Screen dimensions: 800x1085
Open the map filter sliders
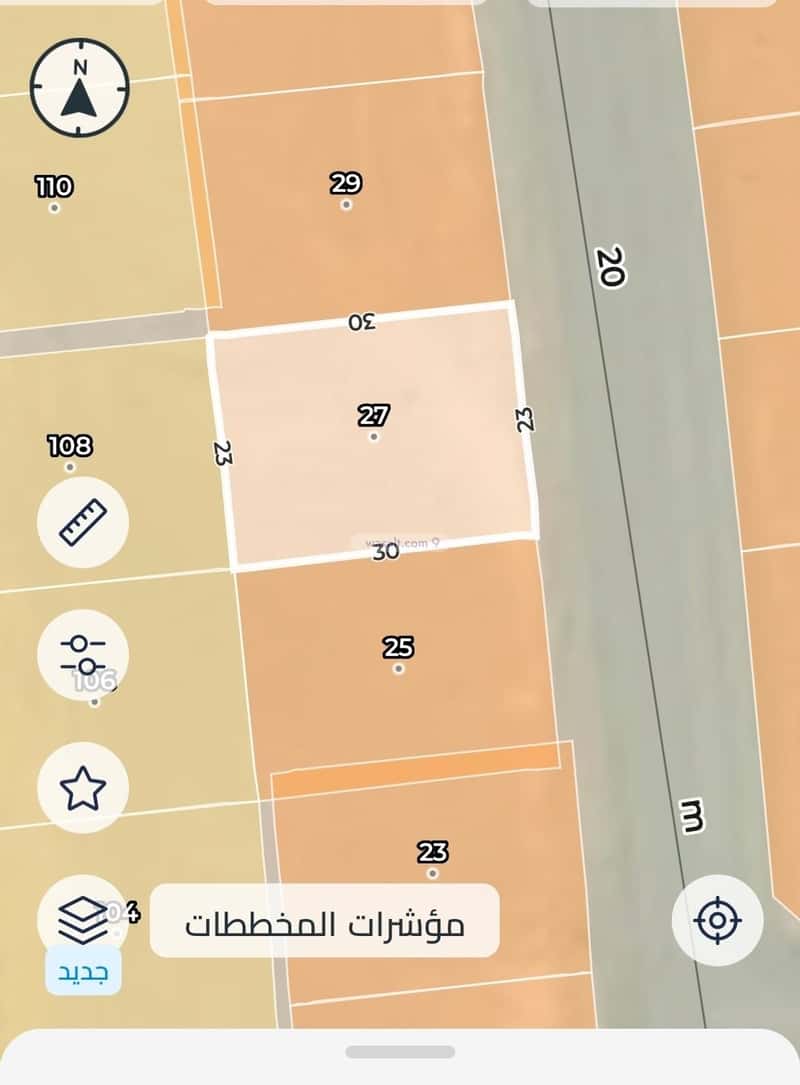(x=83, y=655)
